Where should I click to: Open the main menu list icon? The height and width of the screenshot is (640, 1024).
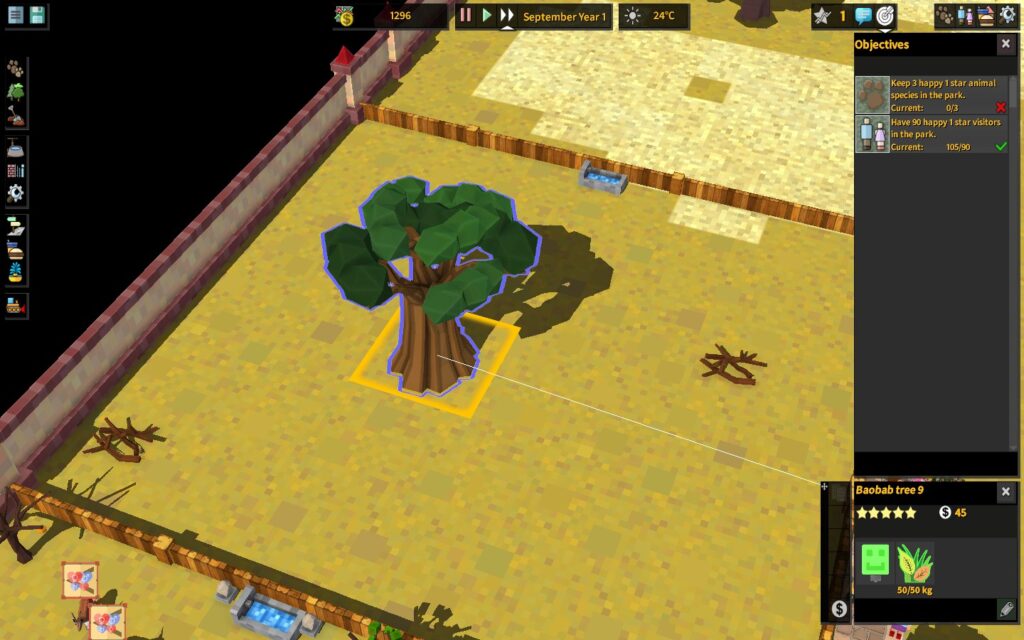[15, 15]
